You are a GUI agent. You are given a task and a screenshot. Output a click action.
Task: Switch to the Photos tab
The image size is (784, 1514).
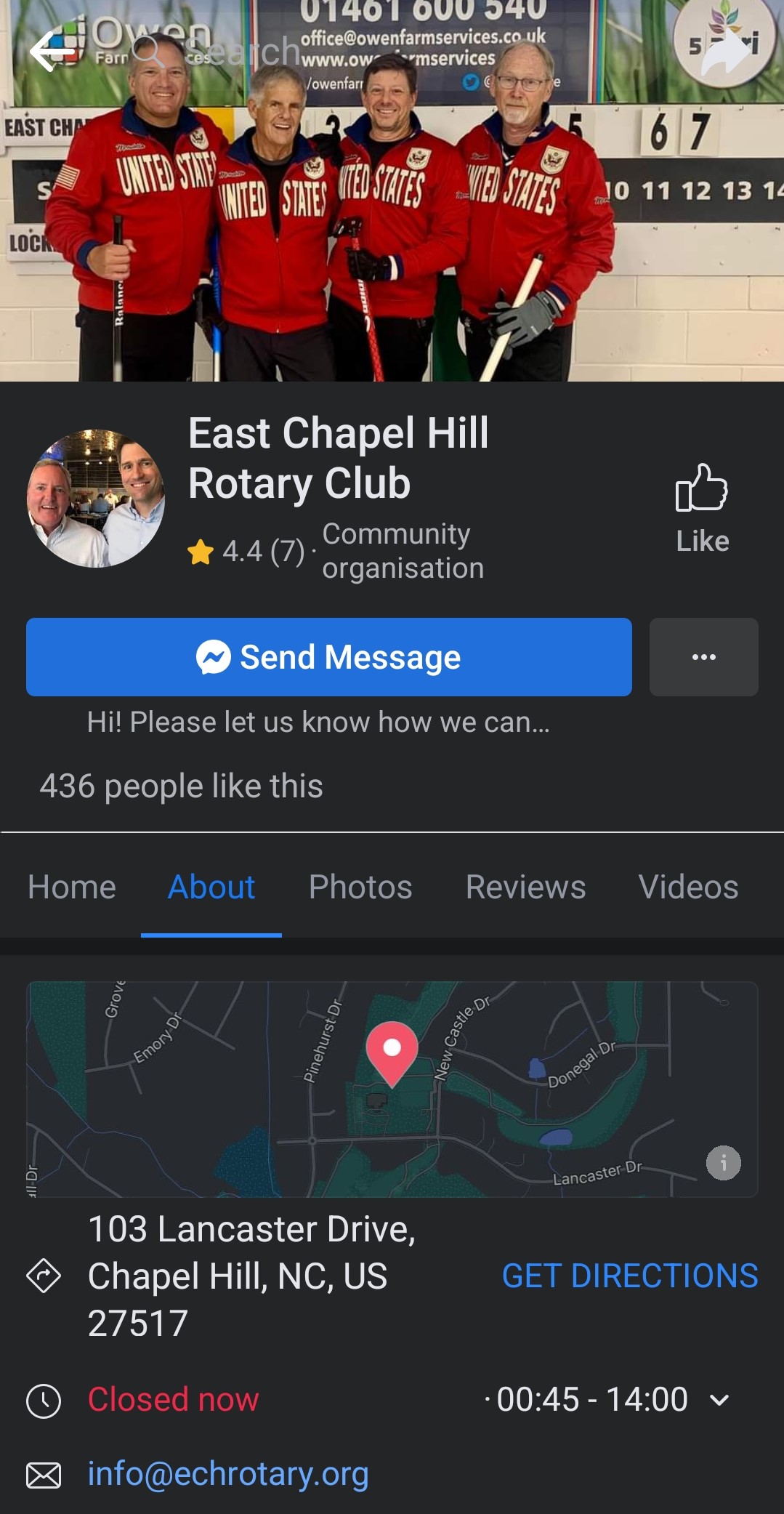point(360,887)
